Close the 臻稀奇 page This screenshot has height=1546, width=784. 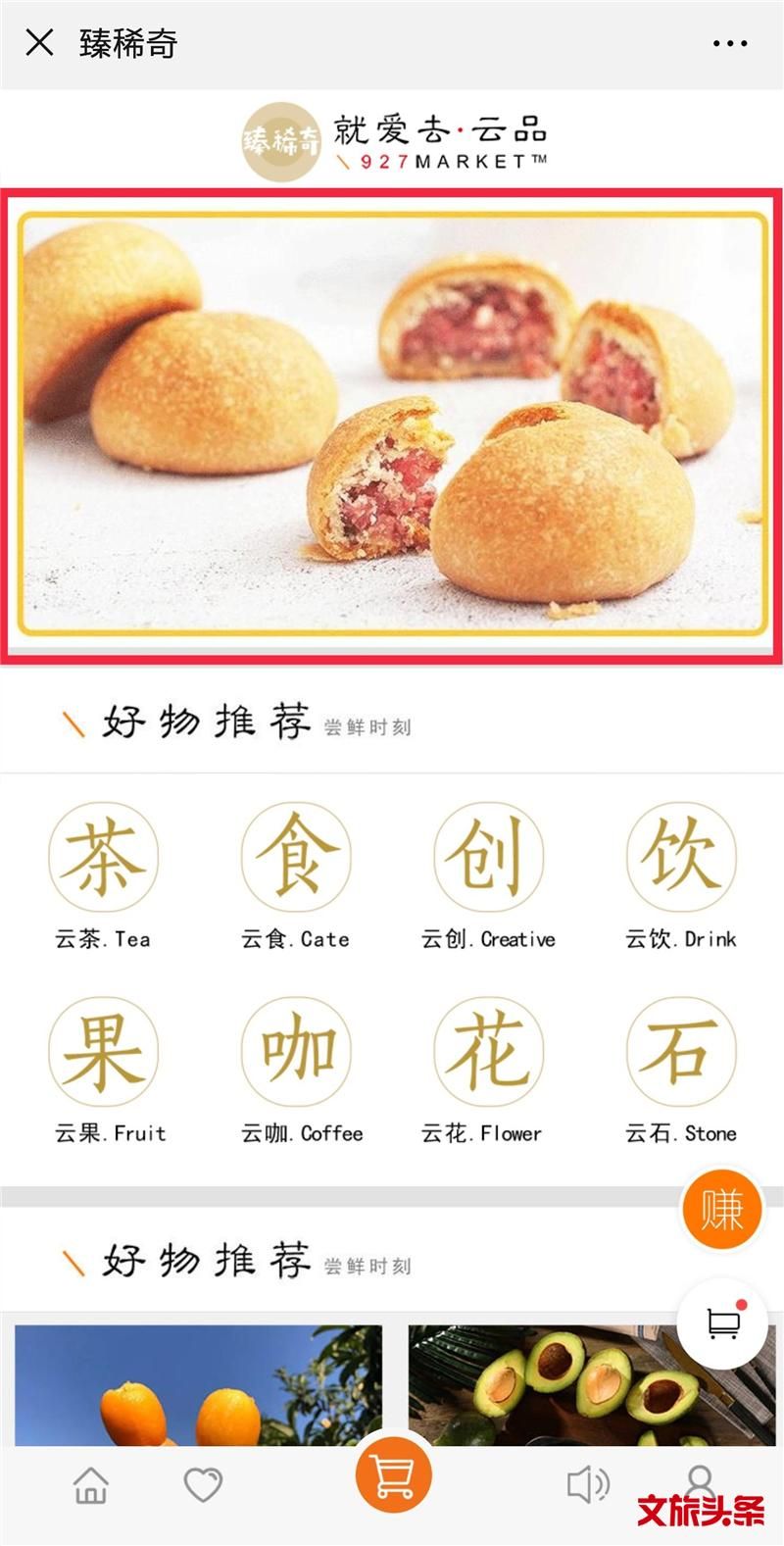(39, 43)
